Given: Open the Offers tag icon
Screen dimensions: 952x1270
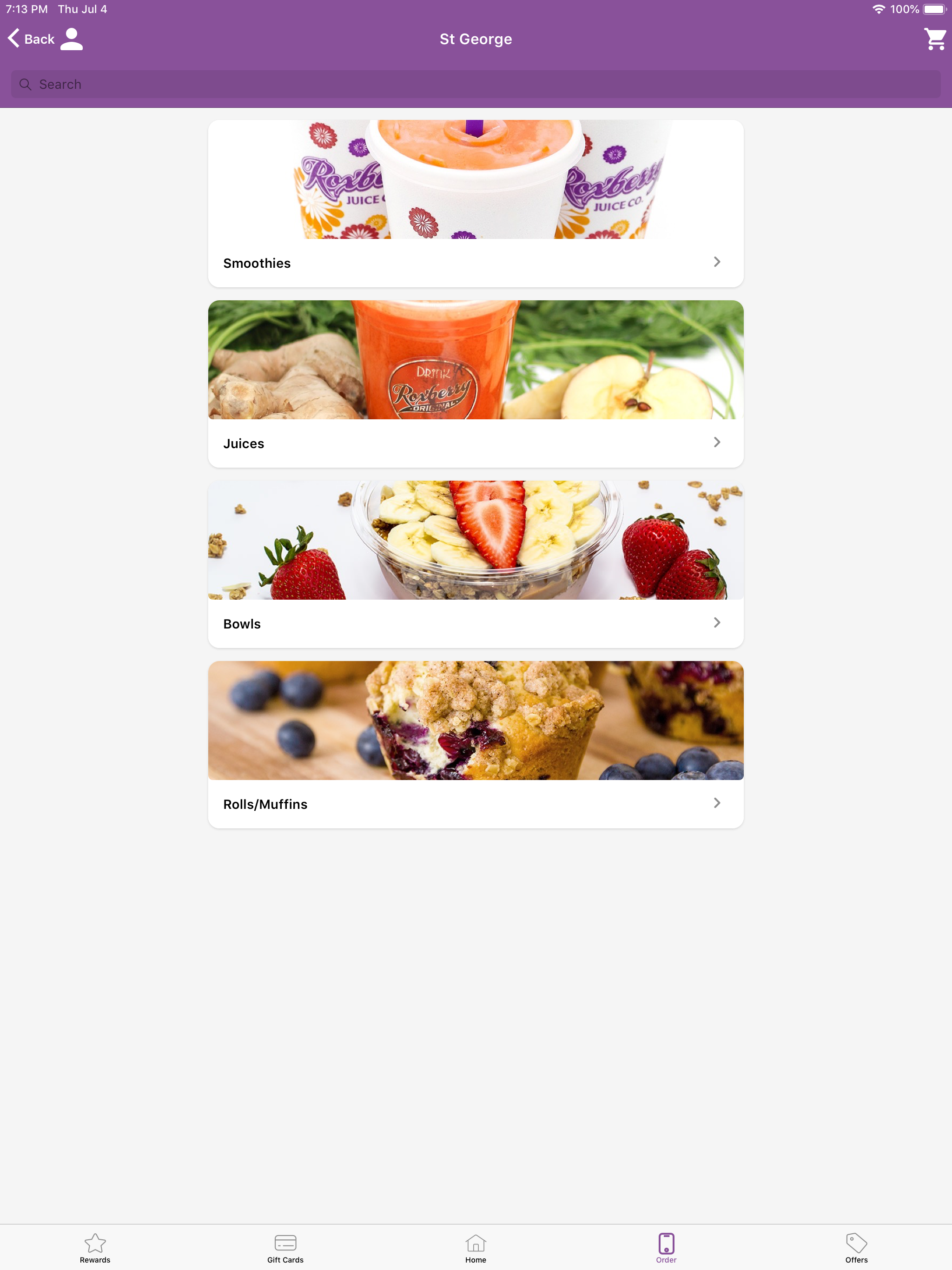Looking at the screenshot, I should [x=857, y=1241].
